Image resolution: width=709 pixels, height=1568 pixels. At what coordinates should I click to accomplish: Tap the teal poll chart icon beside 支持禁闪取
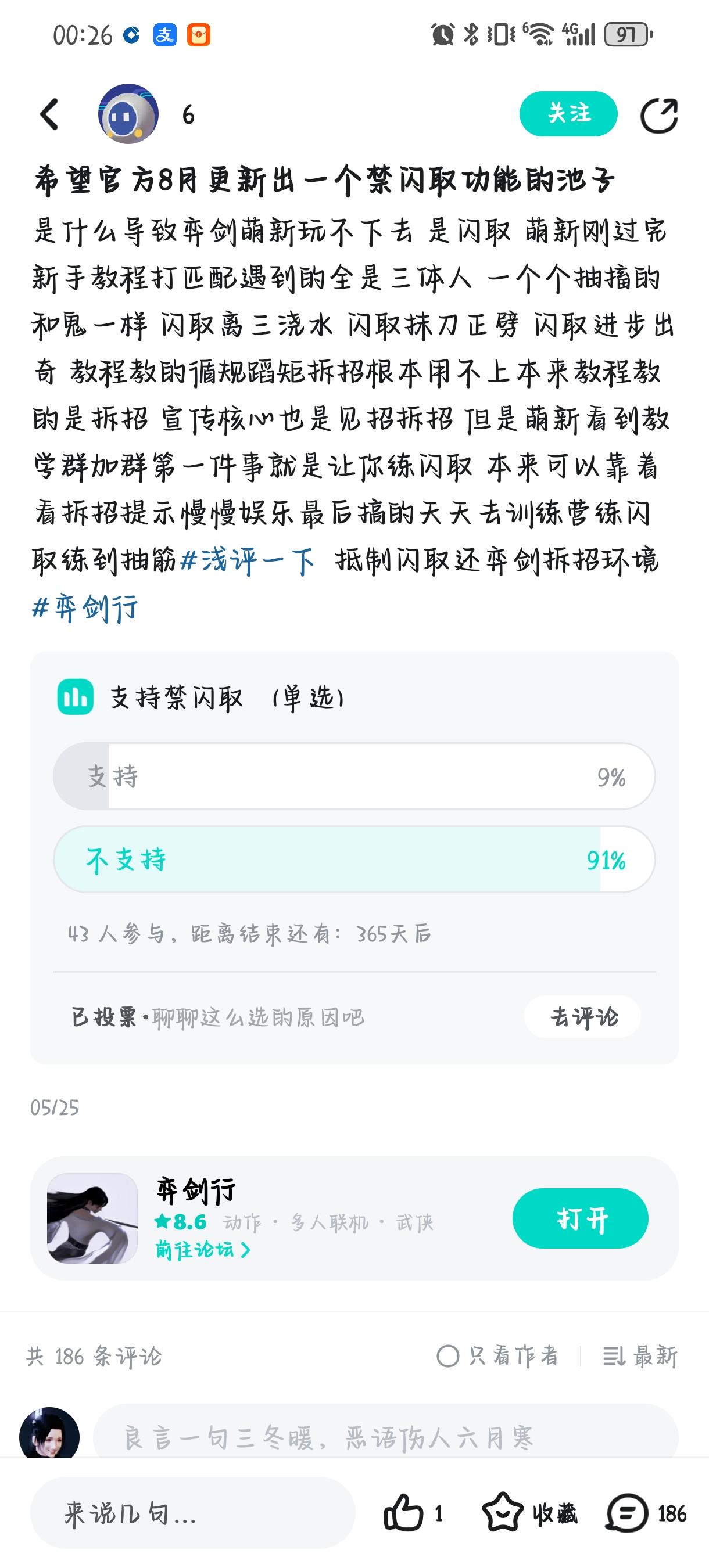point(76,697)
